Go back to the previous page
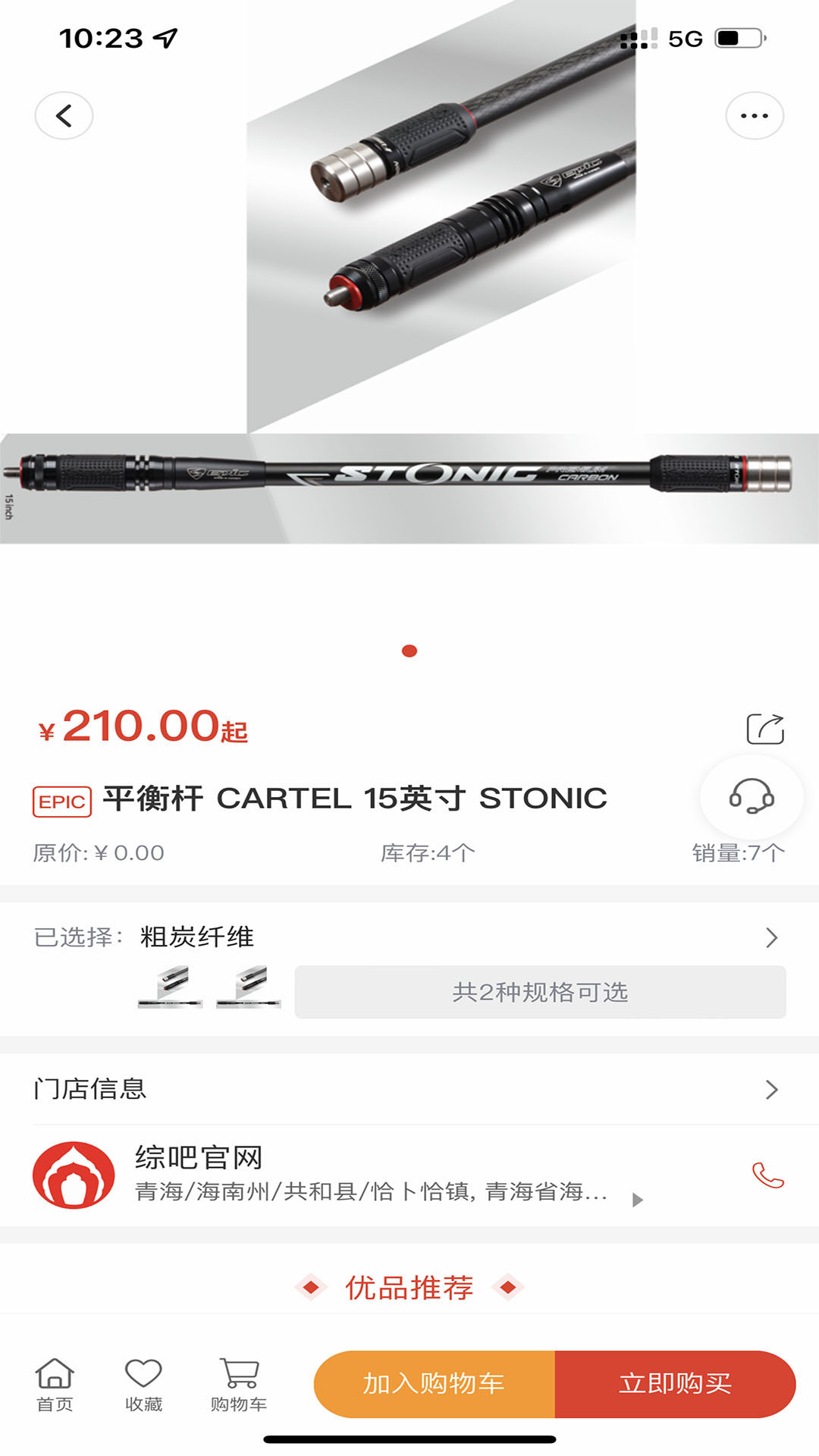This screenshot has height=1456, width=819. [x=64, y=115]
